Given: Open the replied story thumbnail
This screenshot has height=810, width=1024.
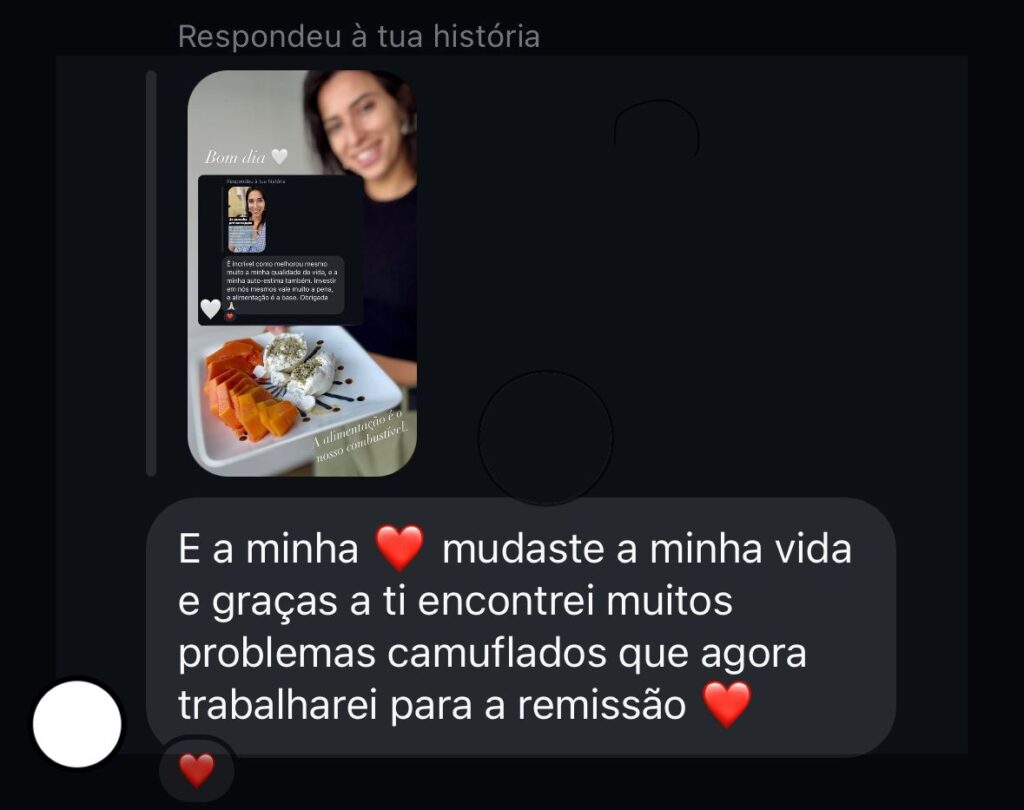Looking at the screenshot, I should (x=302, y=272).
